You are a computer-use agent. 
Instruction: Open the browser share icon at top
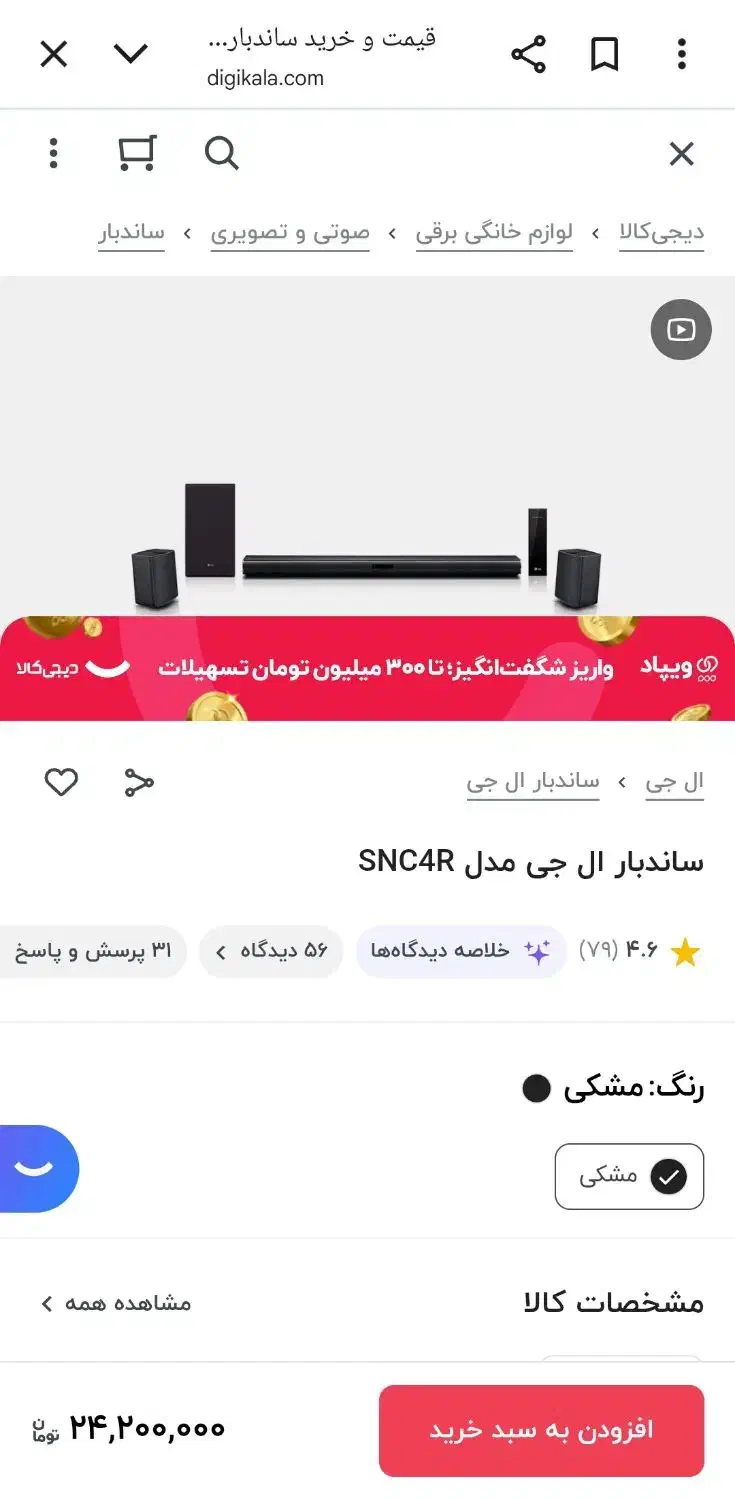[529, 54]
